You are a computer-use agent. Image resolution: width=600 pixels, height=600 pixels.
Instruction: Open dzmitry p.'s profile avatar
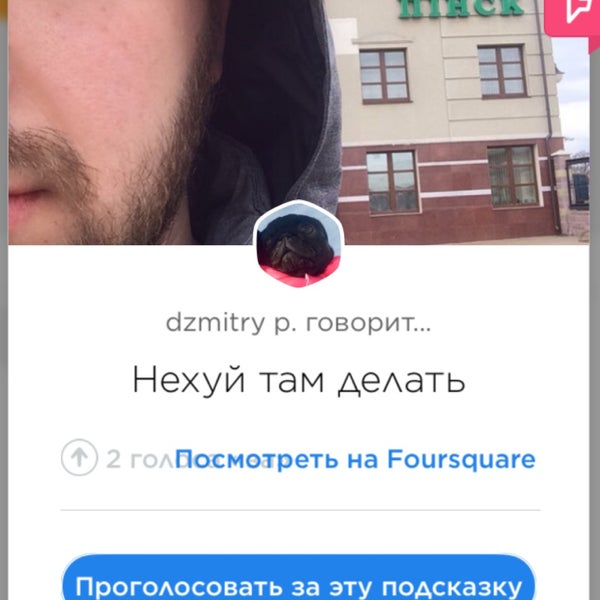[x=297, y=245]
